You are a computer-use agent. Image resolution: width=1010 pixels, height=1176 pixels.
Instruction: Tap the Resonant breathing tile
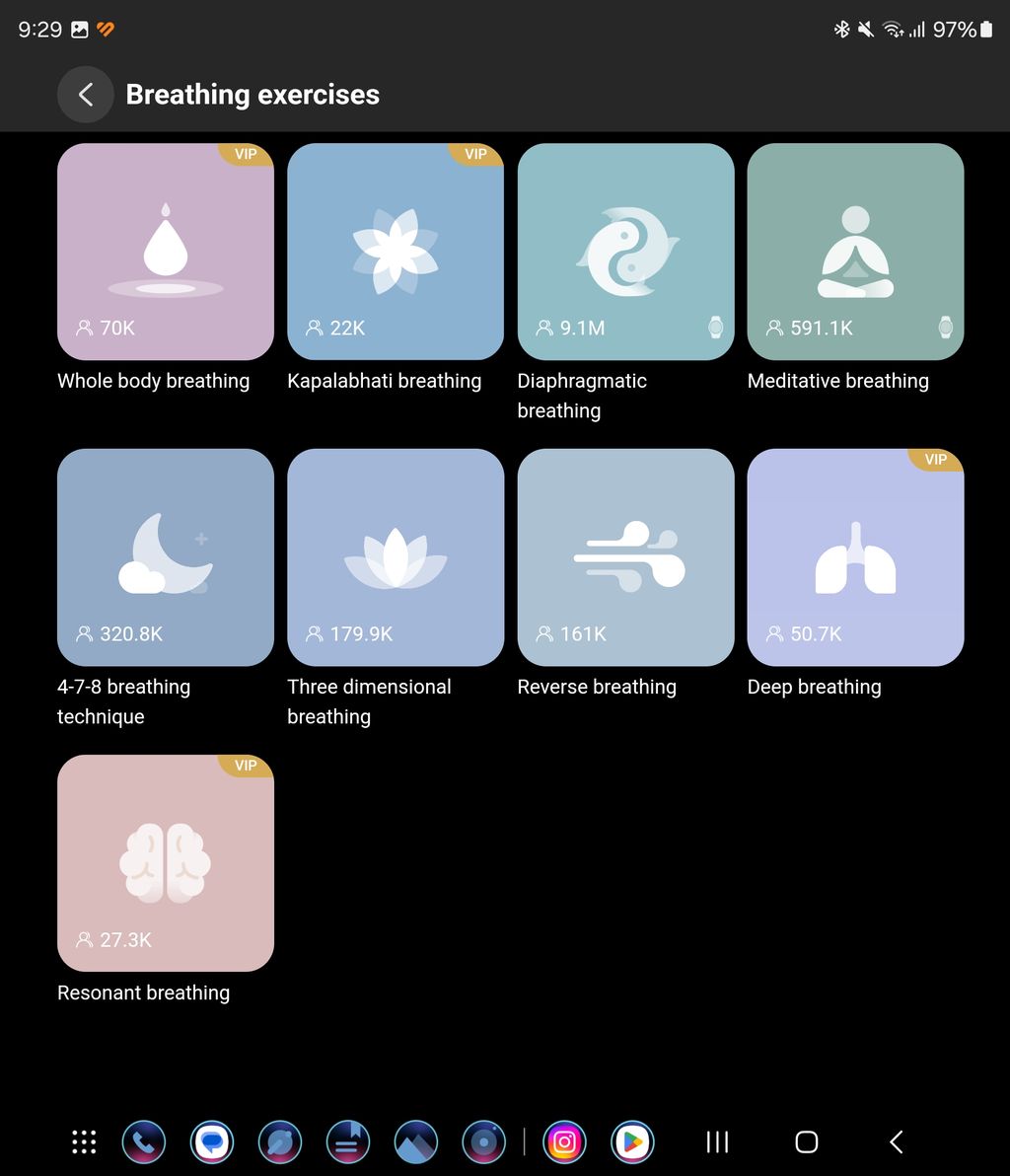coord(166,863)
